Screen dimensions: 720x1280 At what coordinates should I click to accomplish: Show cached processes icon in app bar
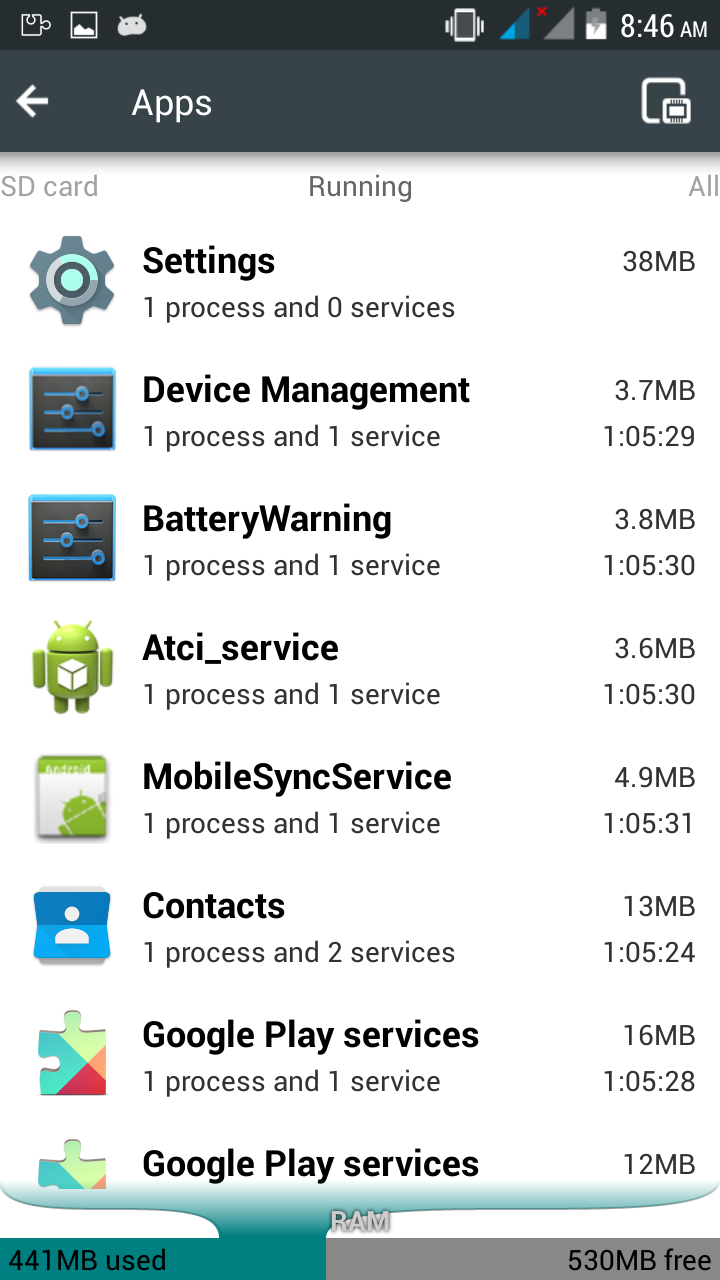[x=666, y=102]
